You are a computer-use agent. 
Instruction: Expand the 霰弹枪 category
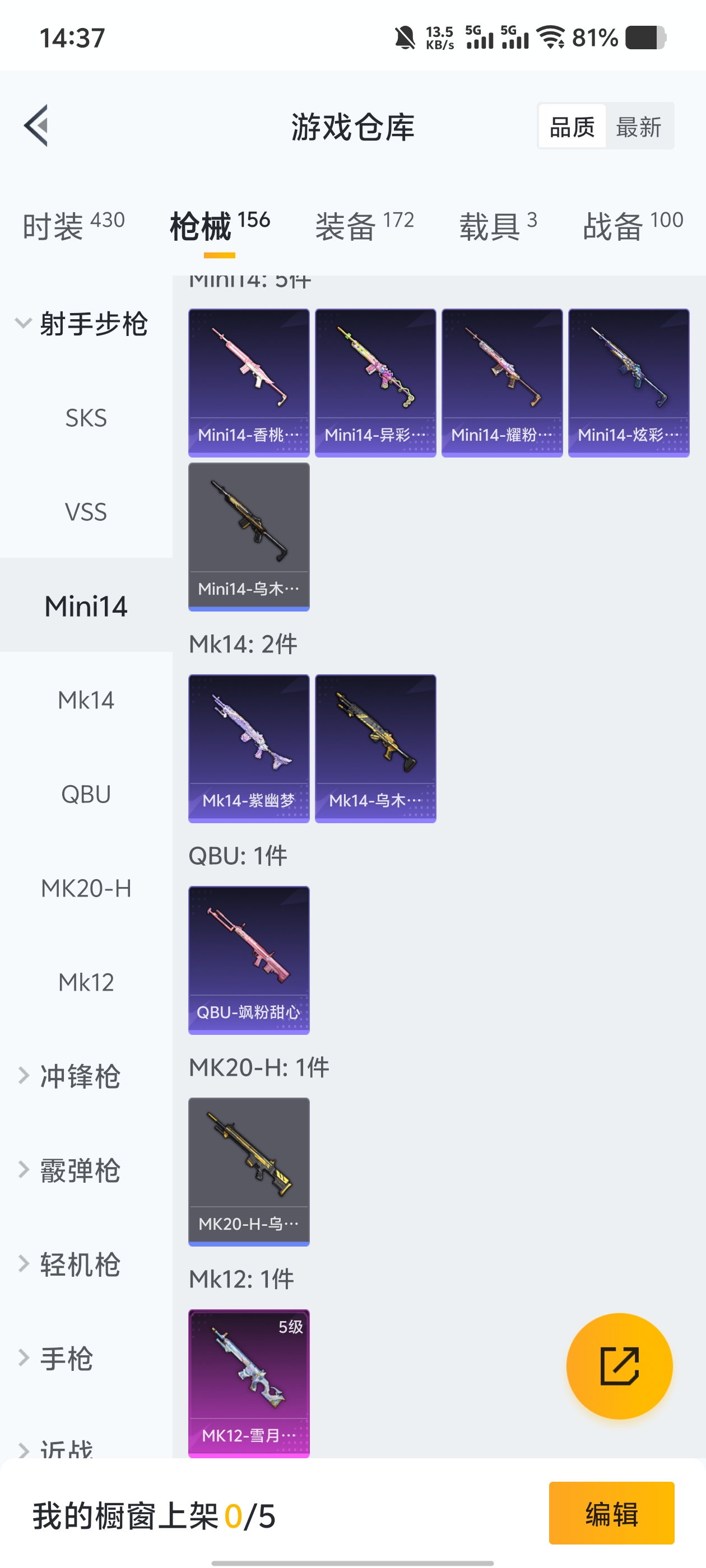[79, 1170]
